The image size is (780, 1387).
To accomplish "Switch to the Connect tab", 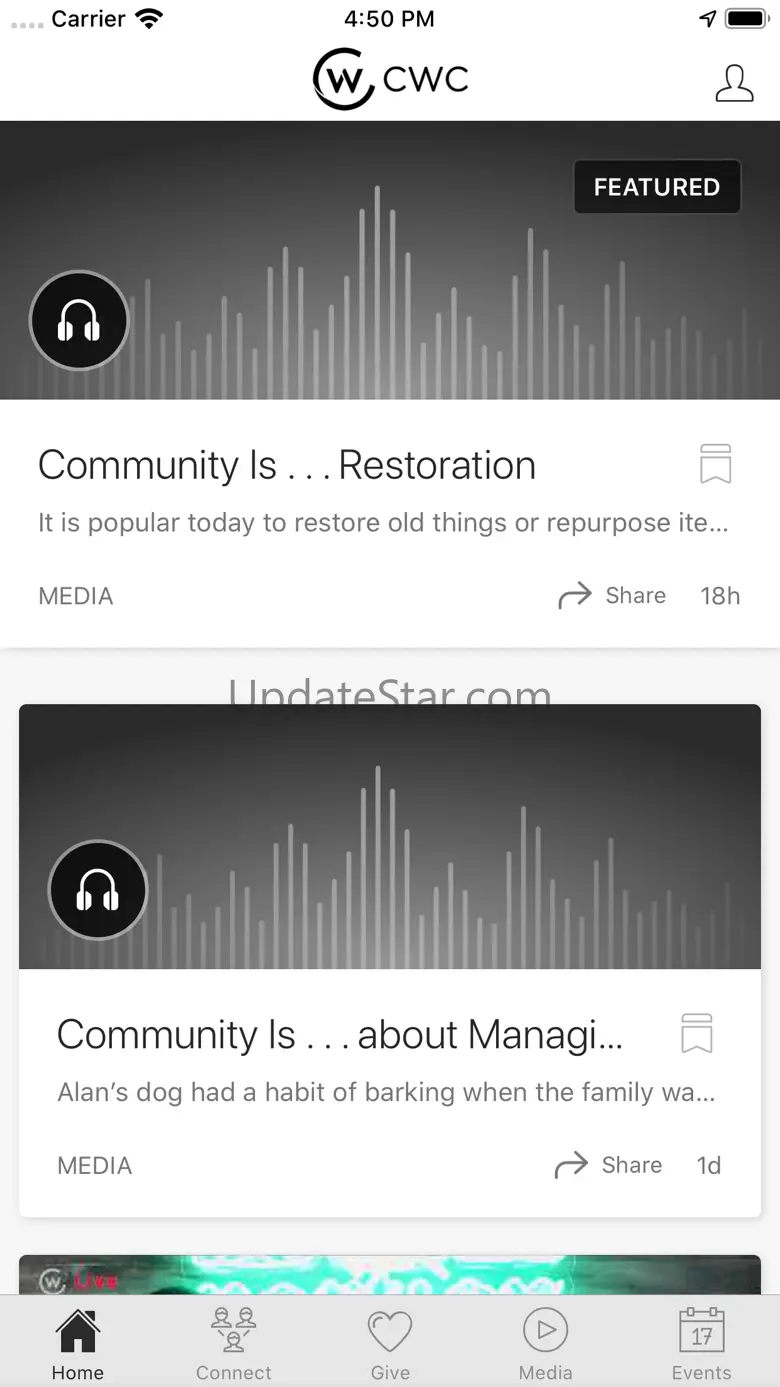I will (x=234, y=1342).
